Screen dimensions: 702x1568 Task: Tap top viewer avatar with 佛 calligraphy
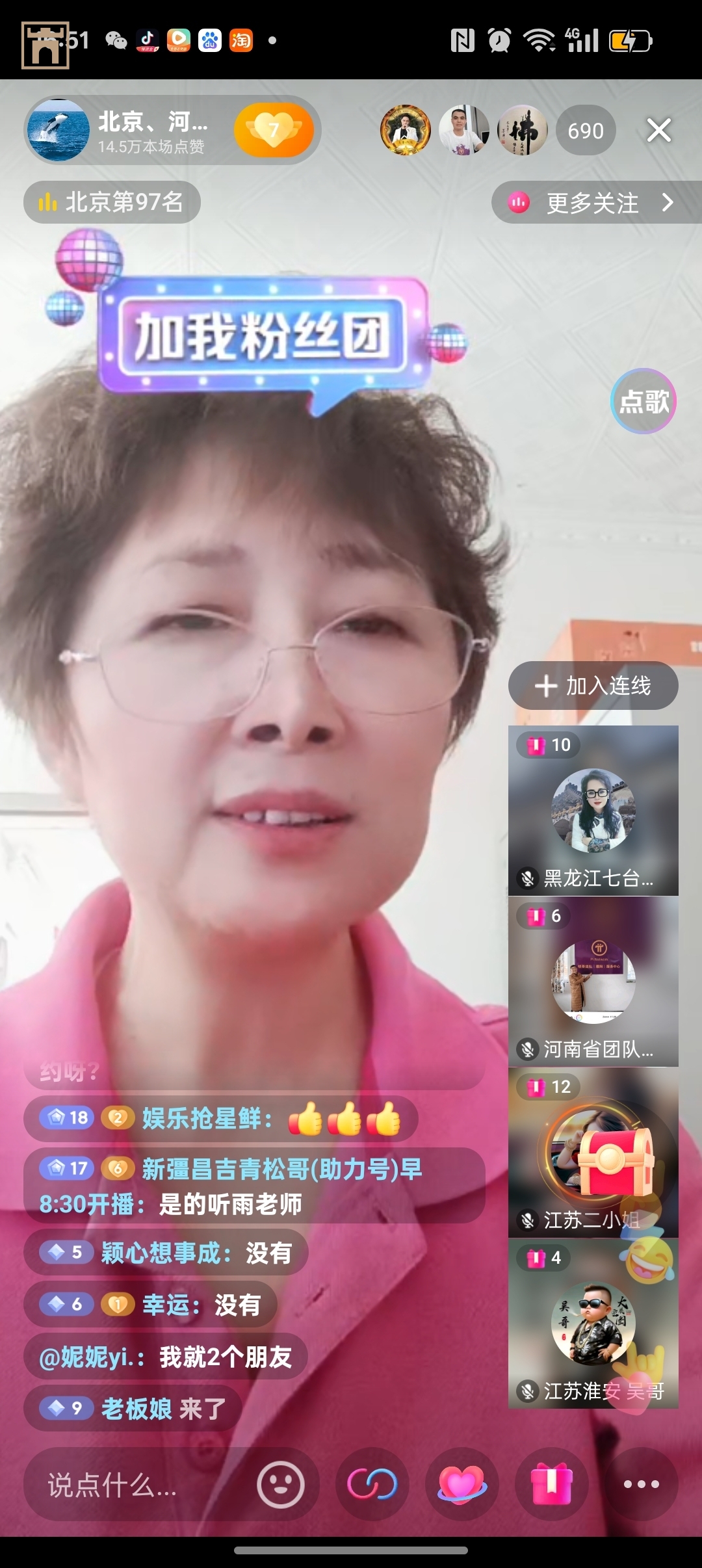click(x=522, y=131)
